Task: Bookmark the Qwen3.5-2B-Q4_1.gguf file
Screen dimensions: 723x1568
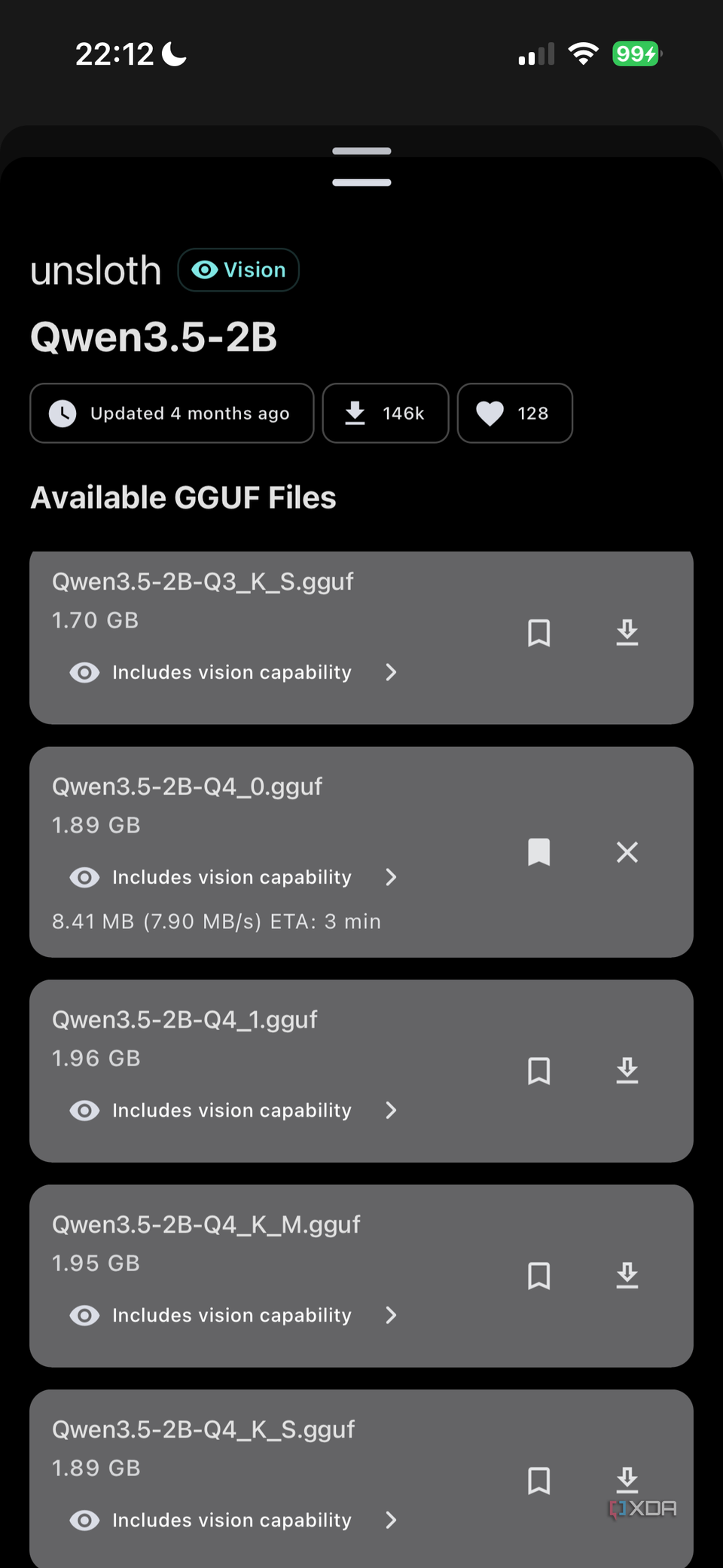Action: point(538,1071)
